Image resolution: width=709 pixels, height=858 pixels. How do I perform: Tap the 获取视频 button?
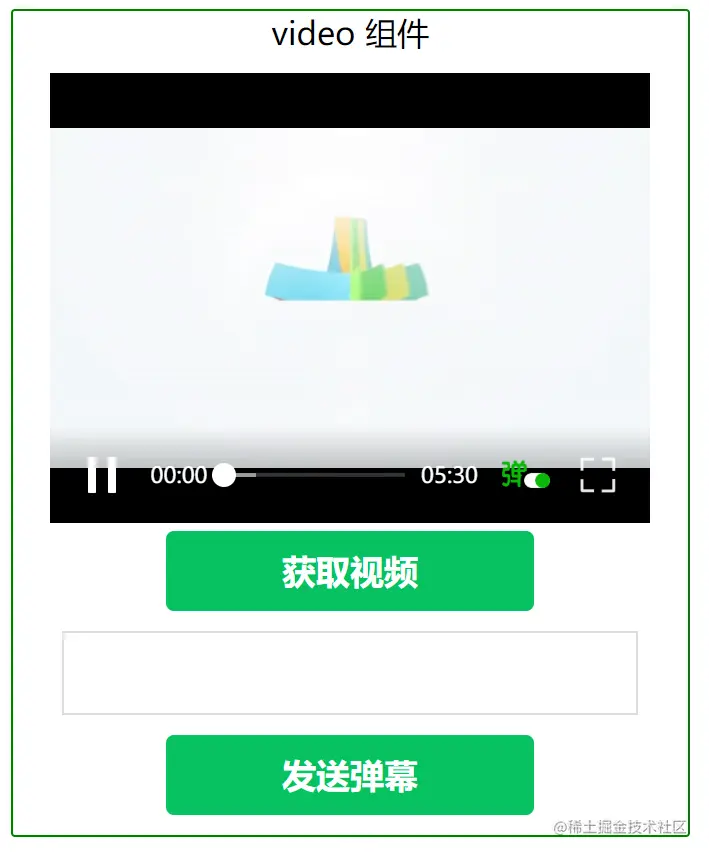349,572
